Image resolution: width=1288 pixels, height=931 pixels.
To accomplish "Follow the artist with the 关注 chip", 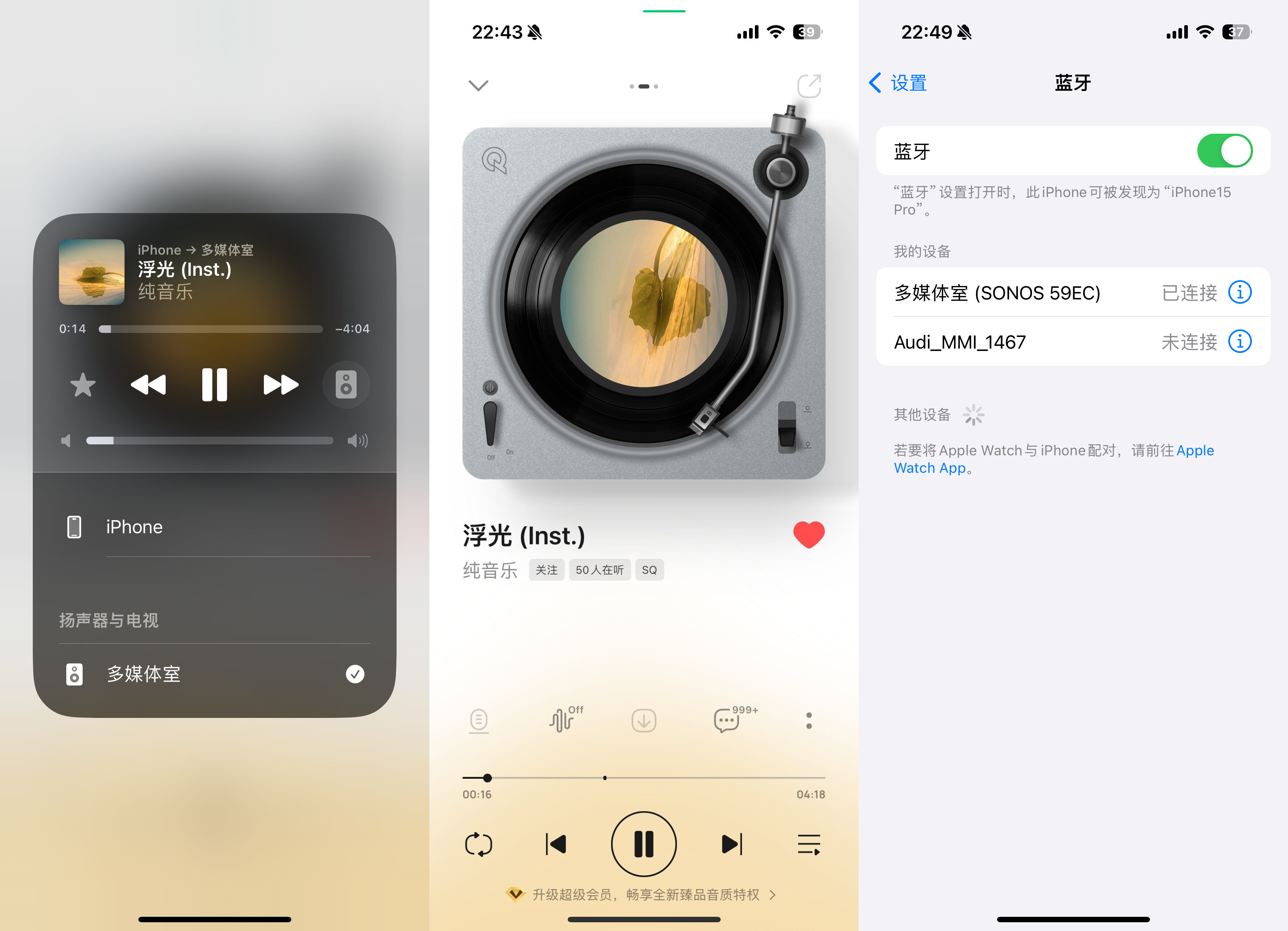I will [x=546, y=570].
